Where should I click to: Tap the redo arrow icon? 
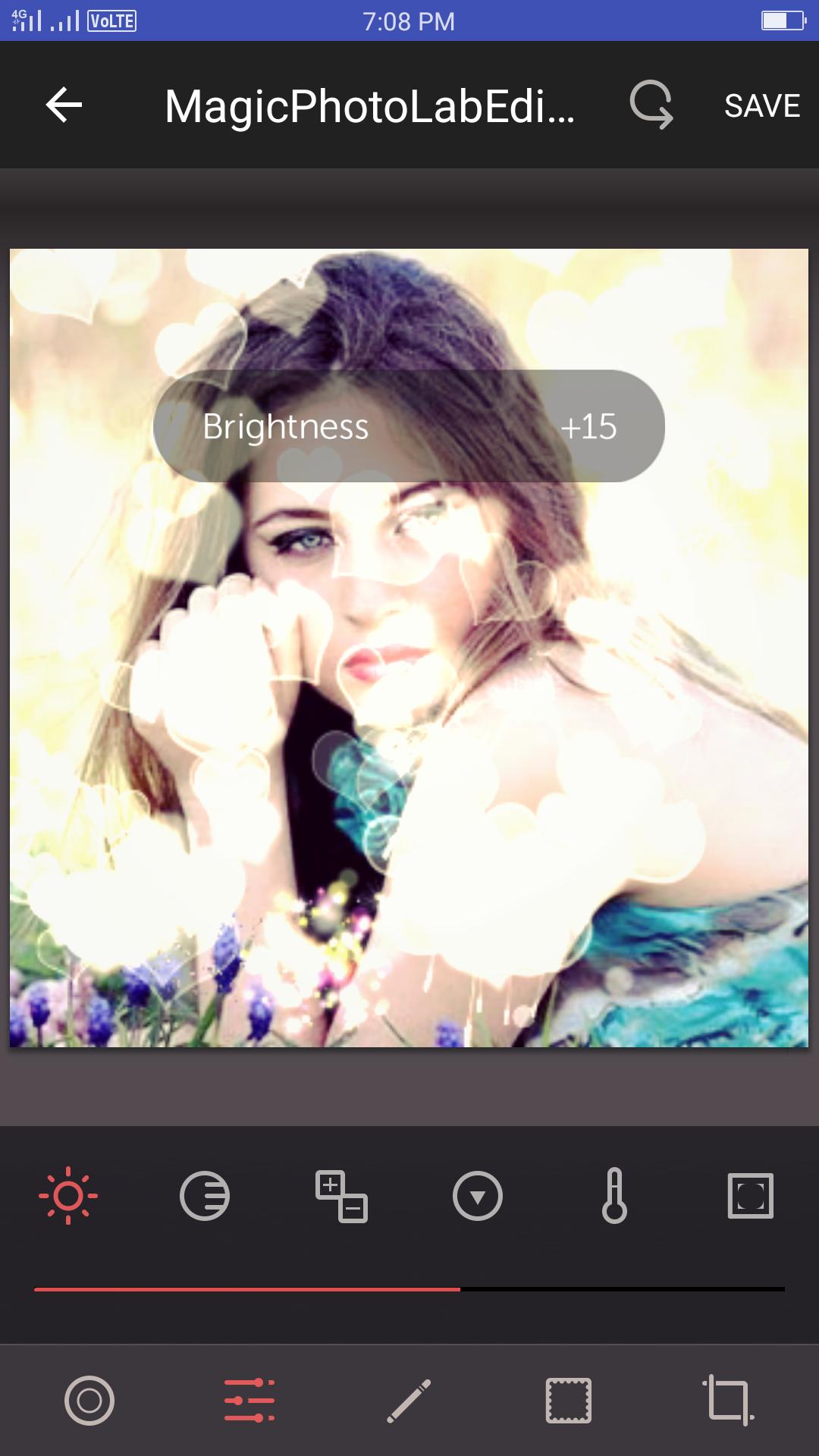point(651,105)
